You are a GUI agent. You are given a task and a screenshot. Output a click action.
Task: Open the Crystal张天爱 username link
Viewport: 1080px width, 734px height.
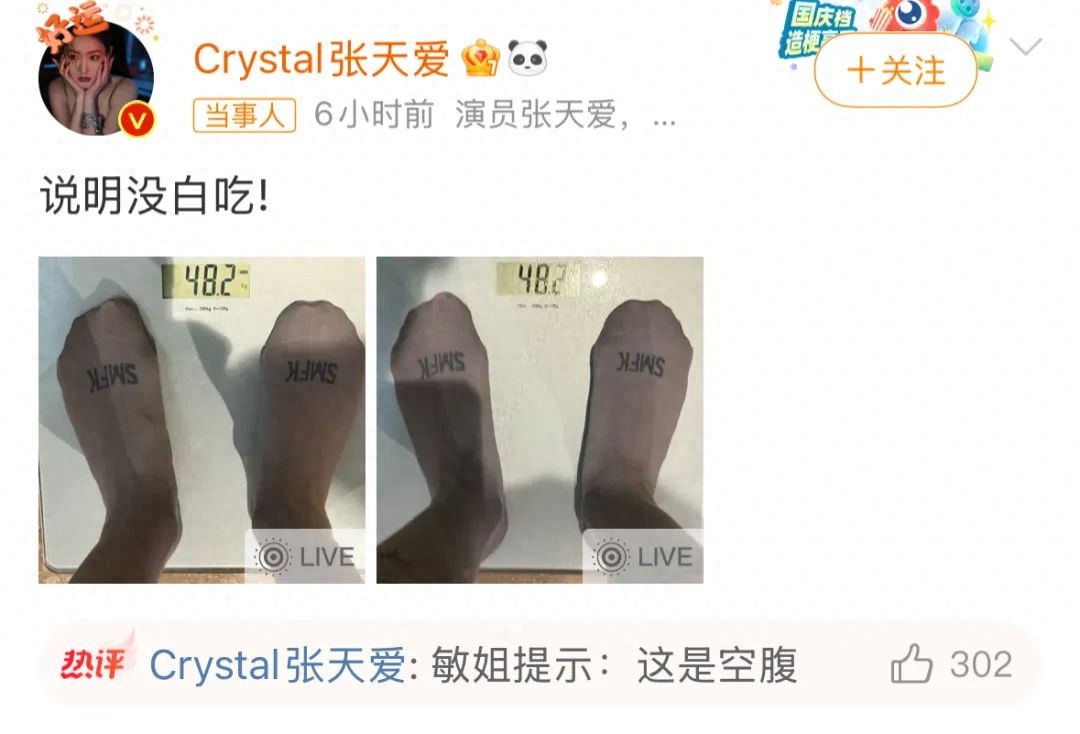tap(320, 60)
